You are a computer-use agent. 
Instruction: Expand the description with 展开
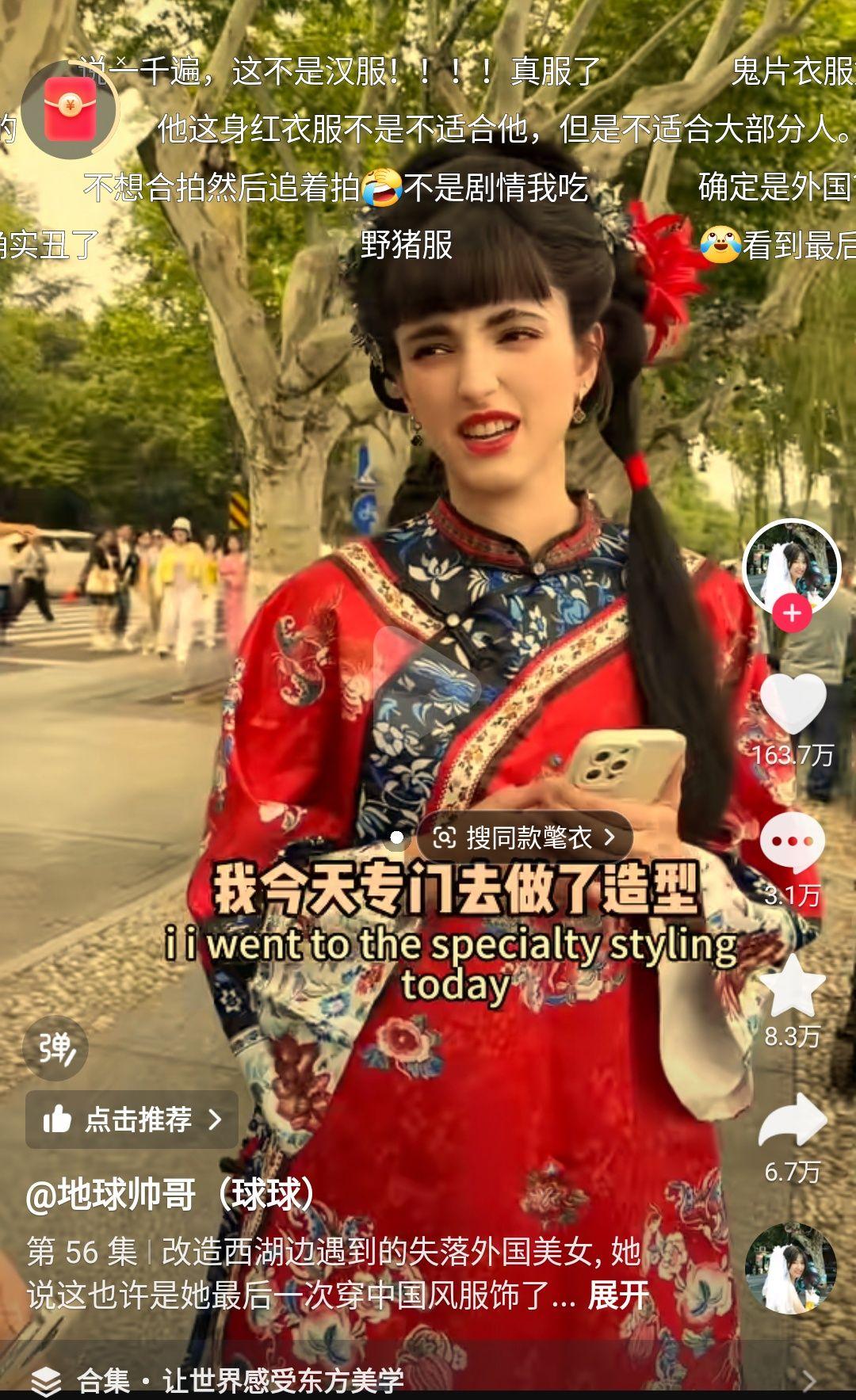coord(618,1295)
